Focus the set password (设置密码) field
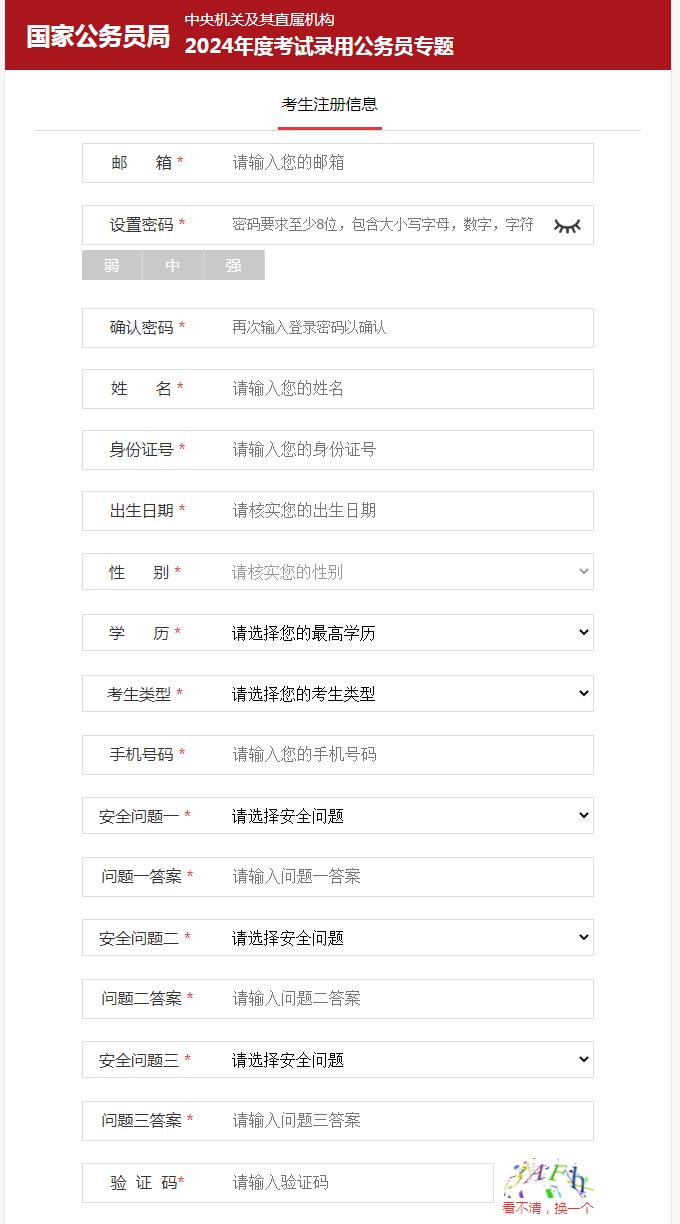The height and width of the screenshot is (1224, 680). point(385,224)
